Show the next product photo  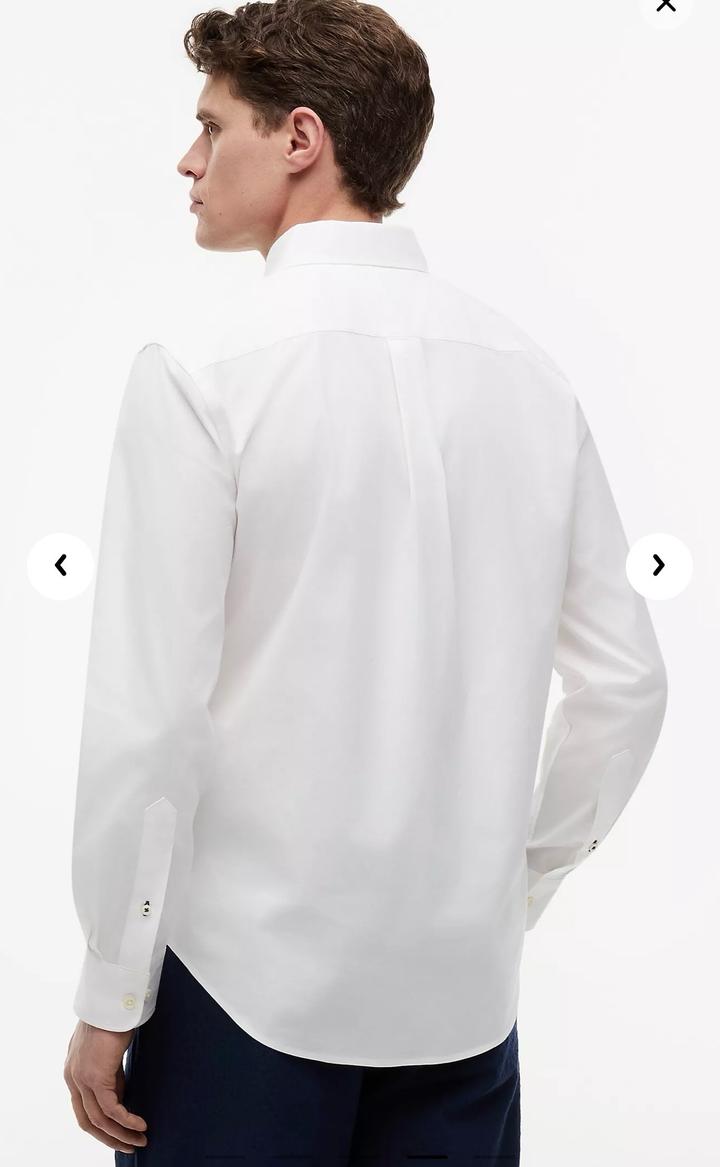point(659,566)
